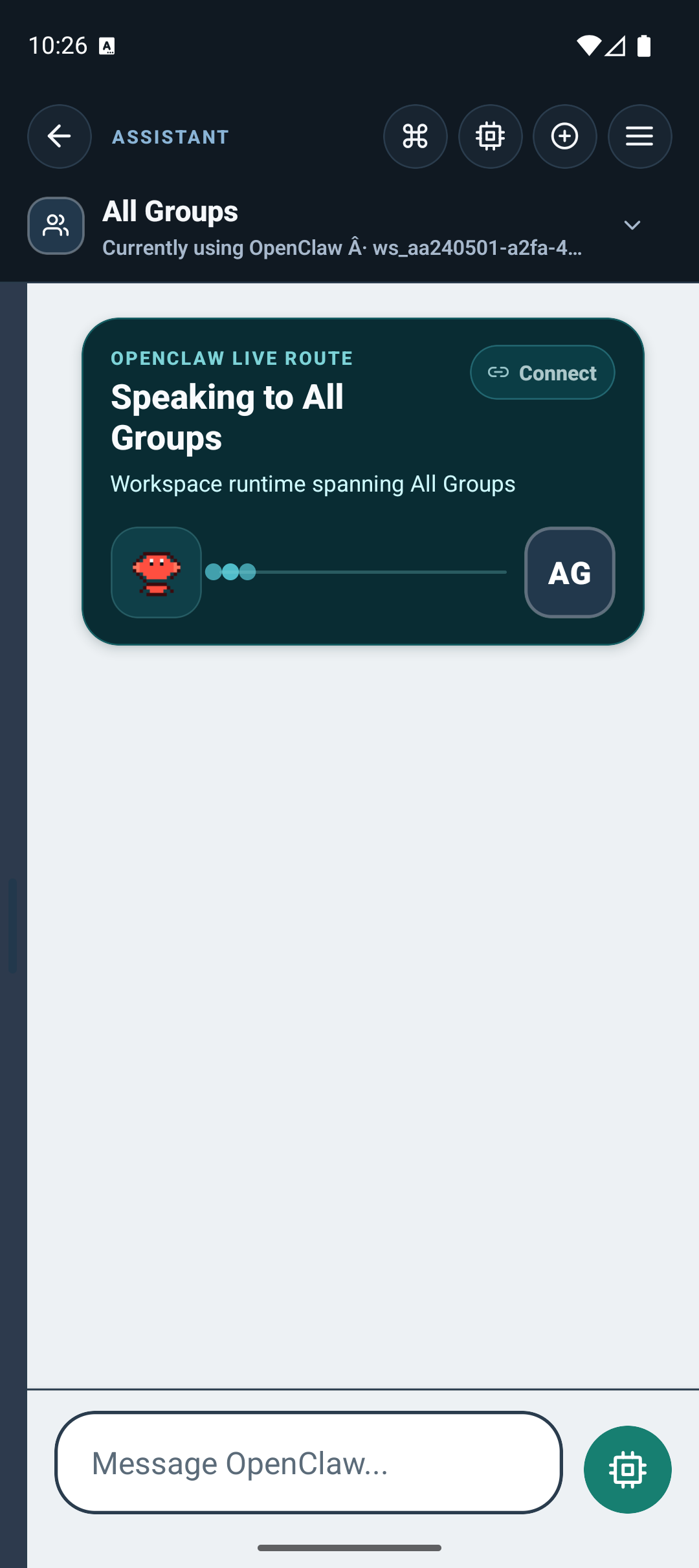Focus the Message OpenClaw text field
Screen dimensions: 699x1568
[x=309, y=1463]
